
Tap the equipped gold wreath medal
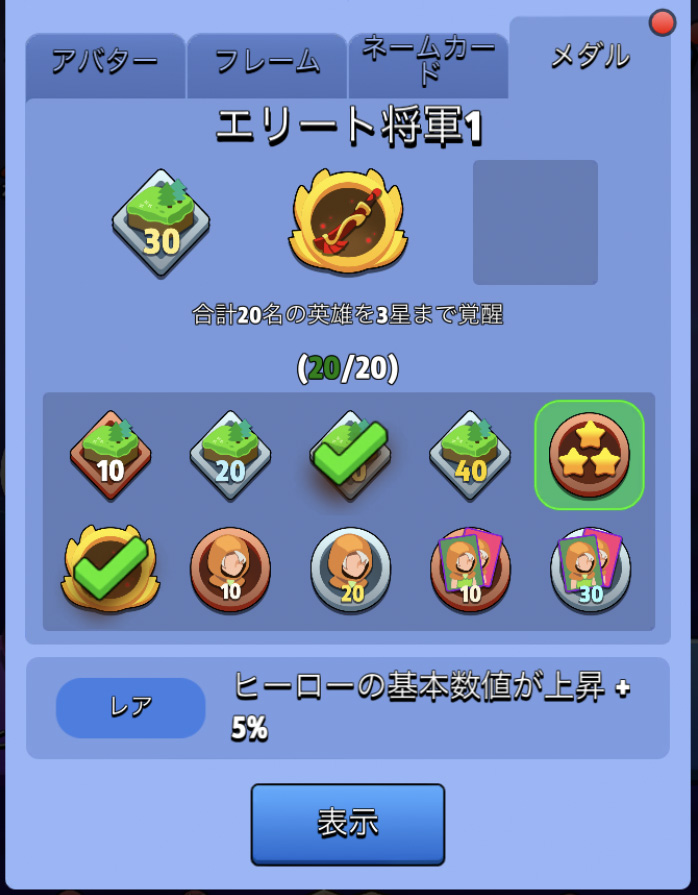coord(346,222)
